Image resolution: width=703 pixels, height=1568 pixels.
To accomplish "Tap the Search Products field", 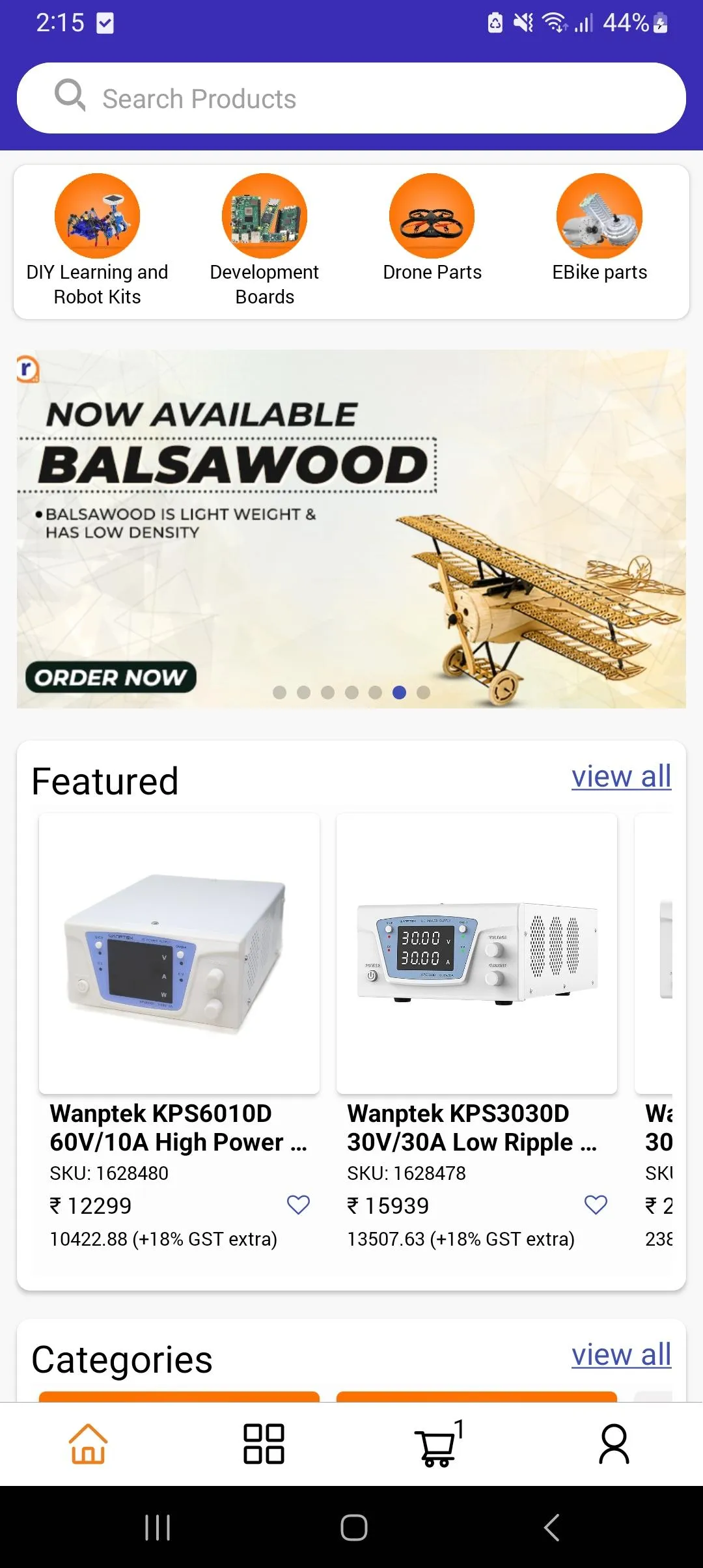I will 351,98.
